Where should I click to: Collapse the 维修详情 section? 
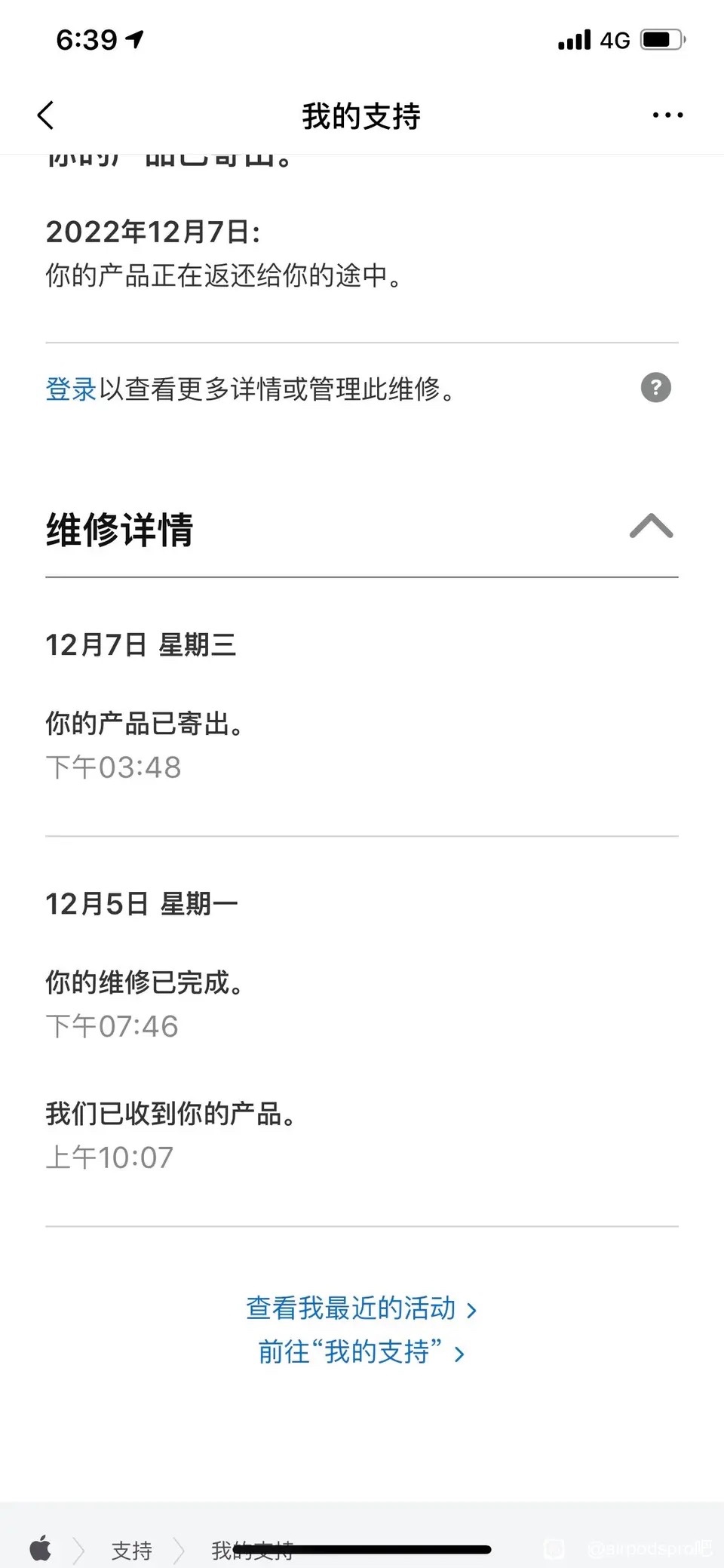(651, 527)
